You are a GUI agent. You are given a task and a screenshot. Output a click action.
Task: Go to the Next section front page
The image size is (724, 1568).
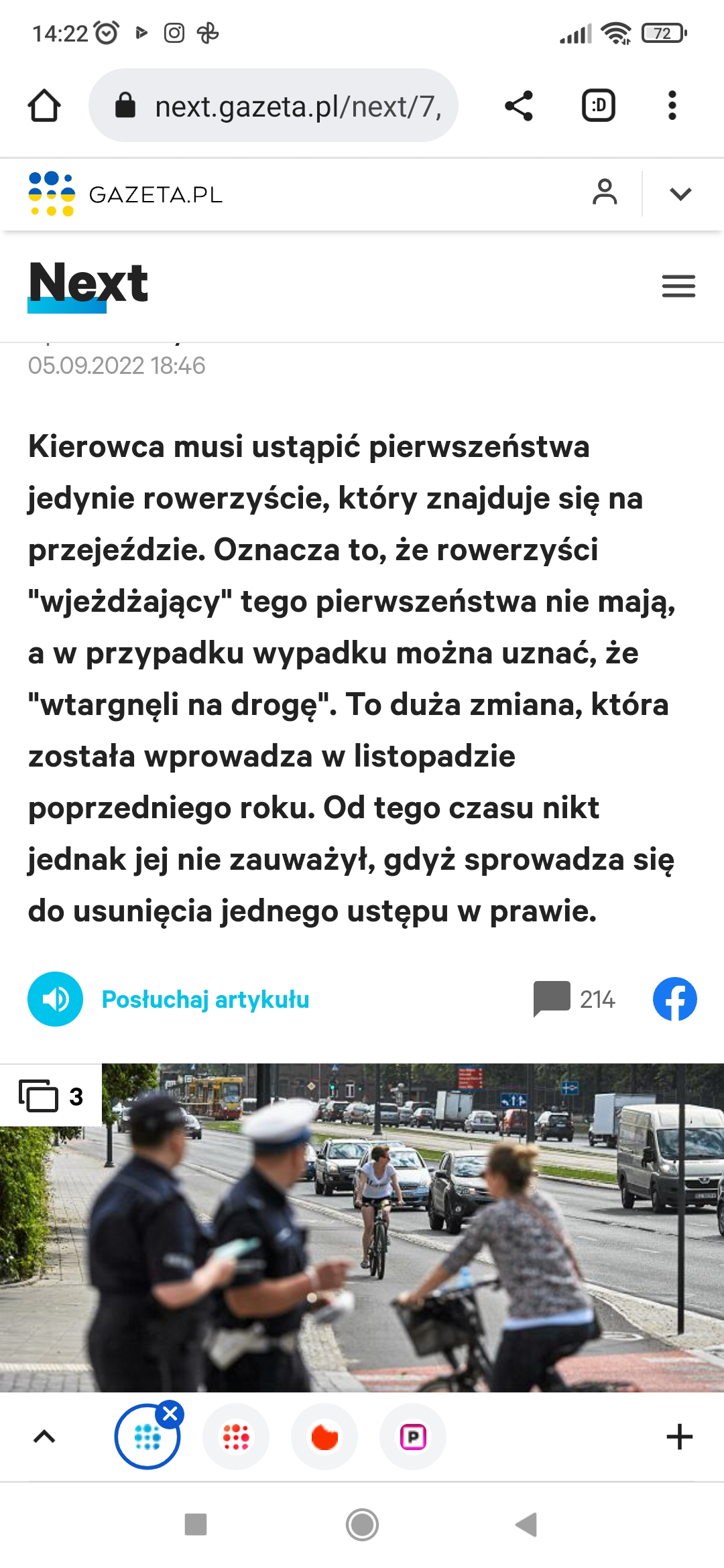[88, 284]
